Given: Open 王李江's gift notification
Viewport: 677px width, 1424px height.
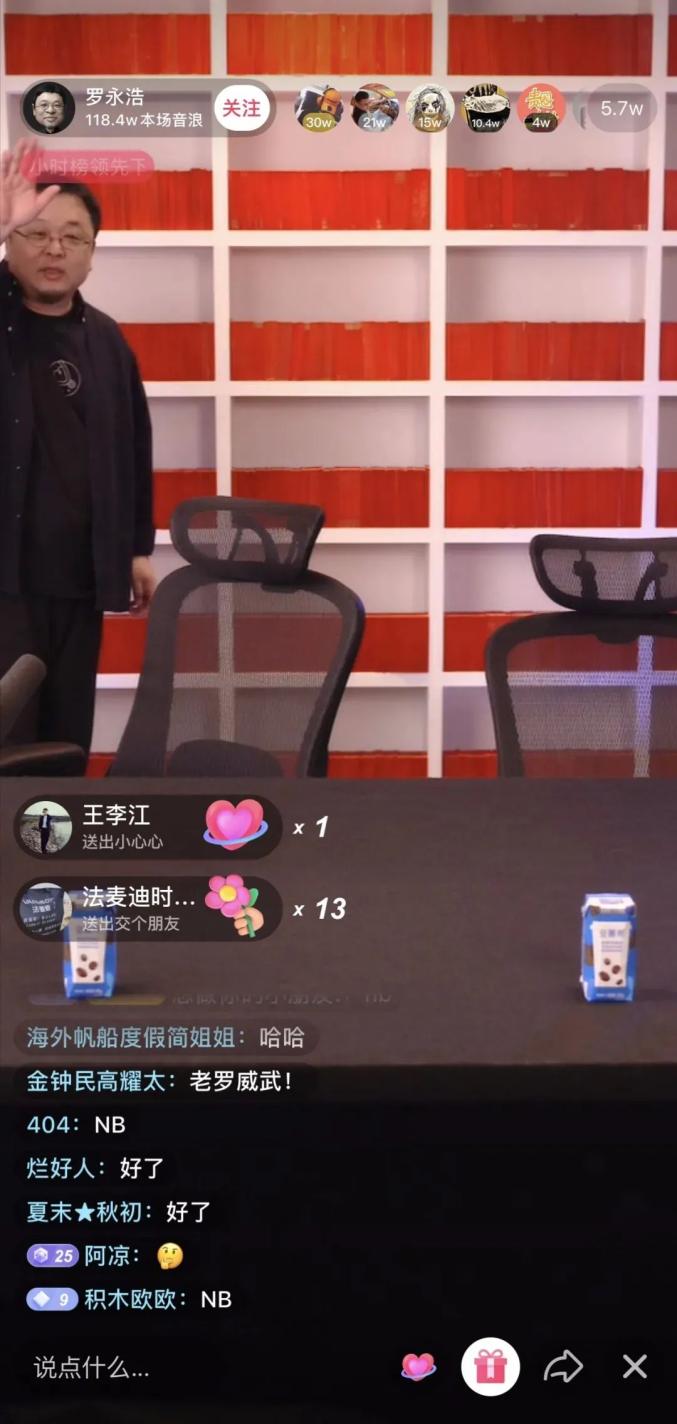Looking at the screenshot, I should tap(148, 827).
